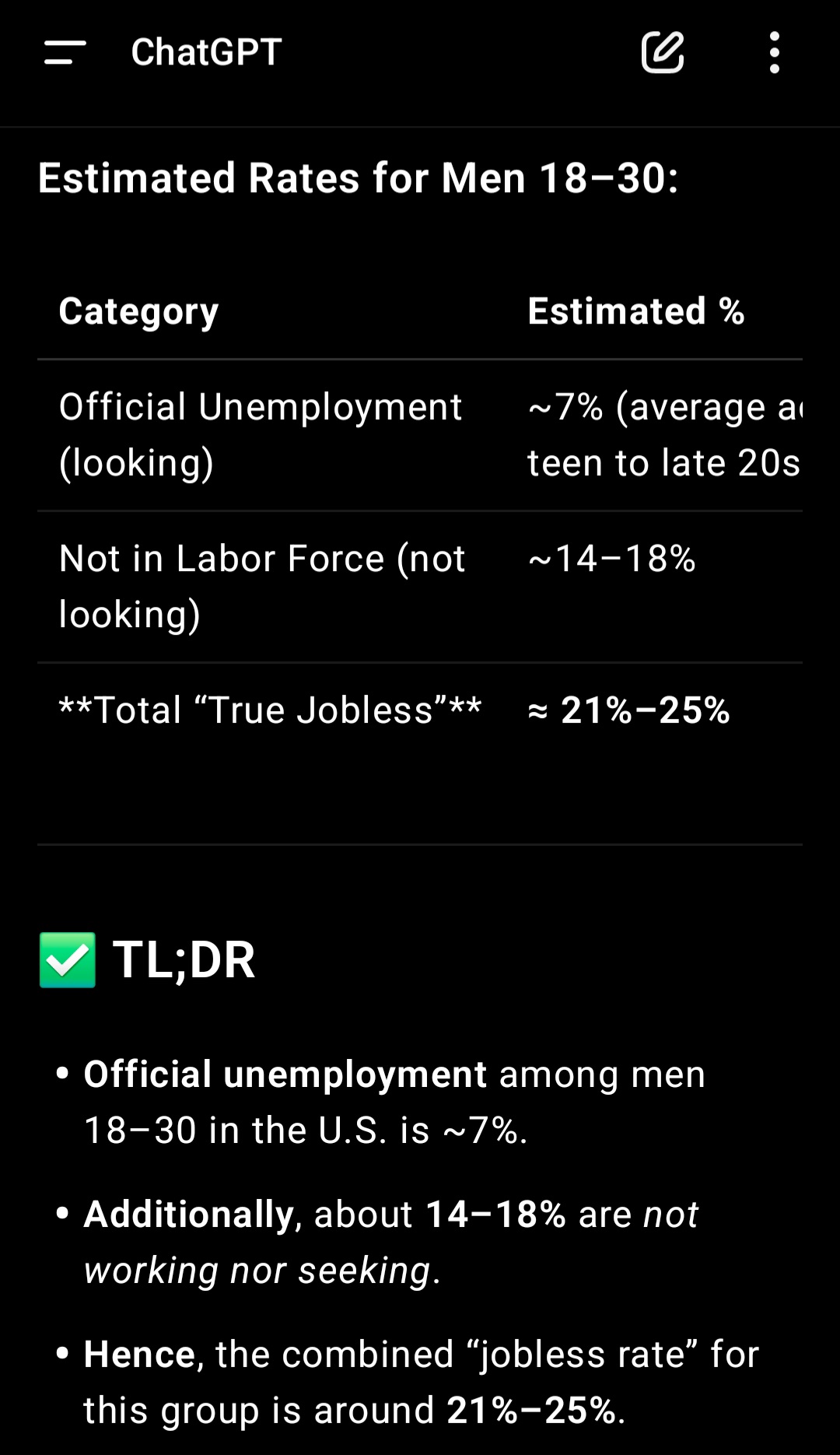
Task: Open the sidebar drawer menu
Action: [x=65, y=53]
